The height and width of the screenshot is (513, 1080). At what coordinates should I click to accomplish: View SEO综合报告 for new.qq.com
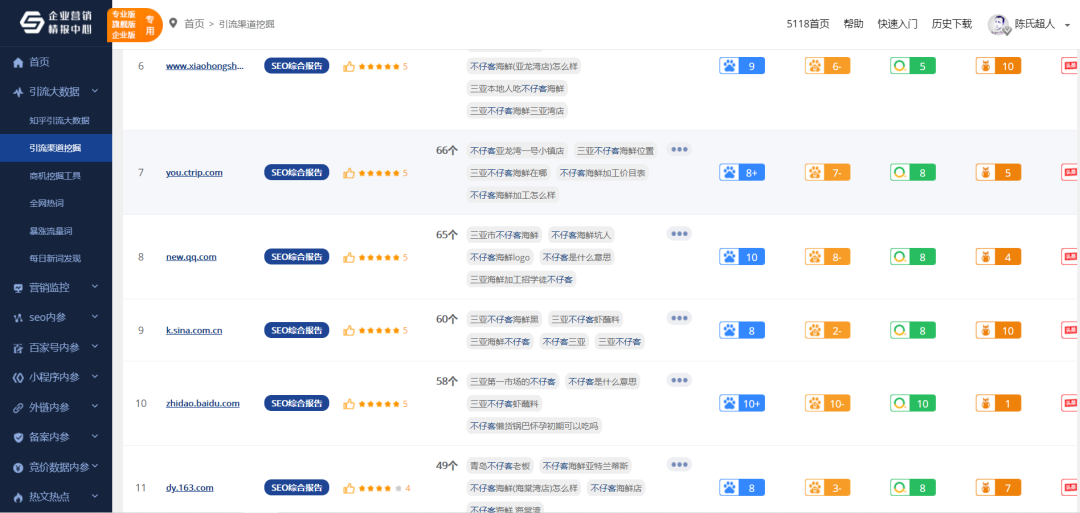(297, 257)
